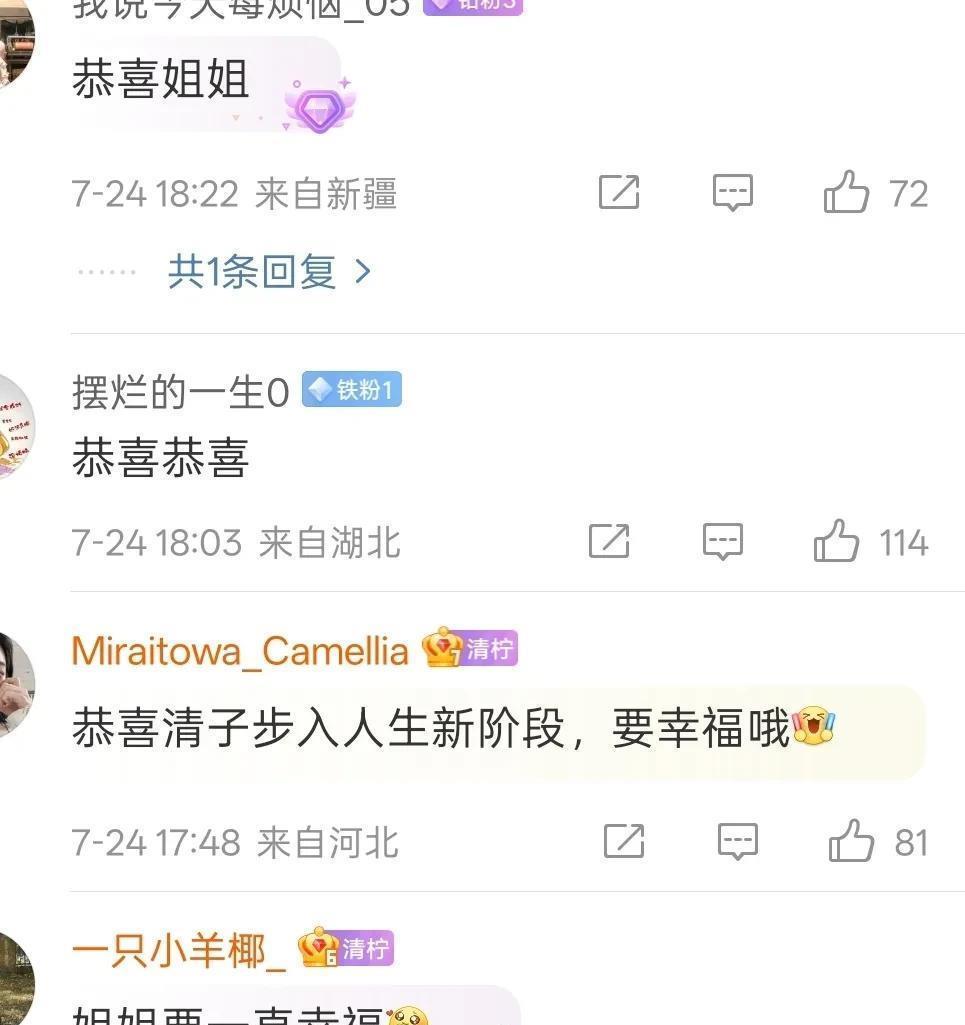Share Miraitowa_Camellia's comment
Image resolution: width=965 pixels, height=1025 pixels.
(623, 842)
